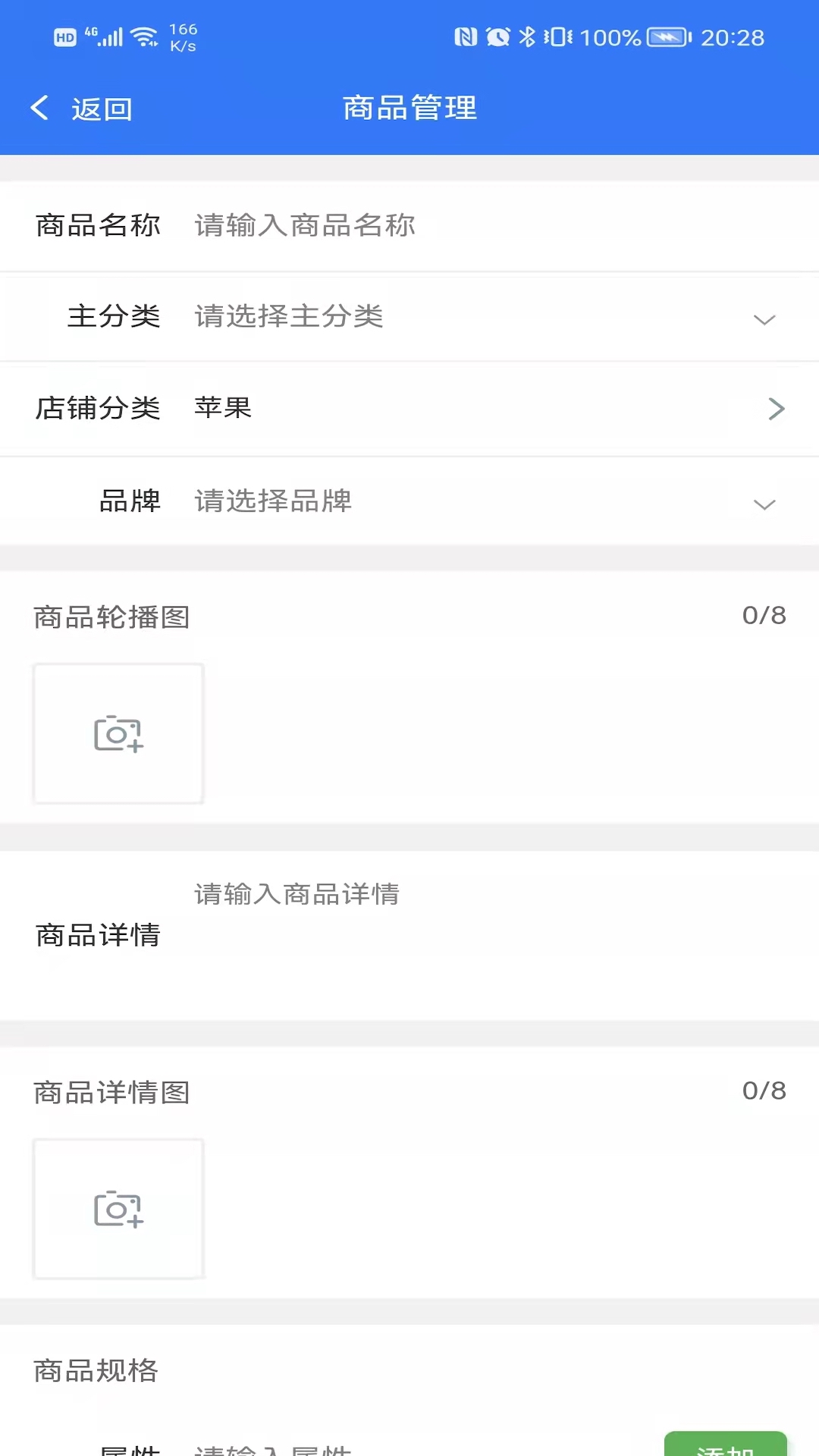Tap the alarm clock icon in the status bar
Screen dimensions: 819x1456
(x=497, y=34)
